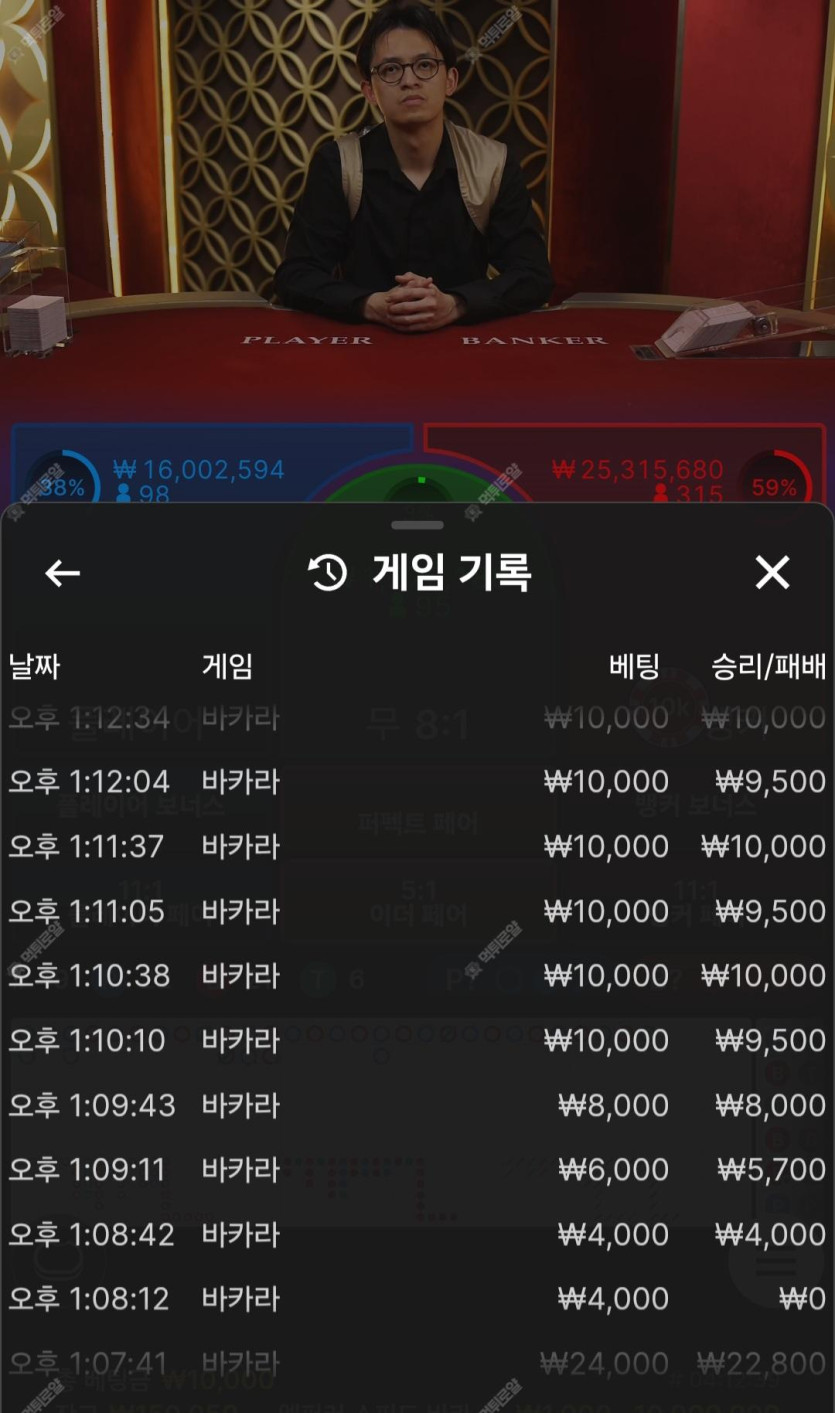Tap the drag handle atop the history sheet
835x1413 pixels.
(x=417, y=525)
